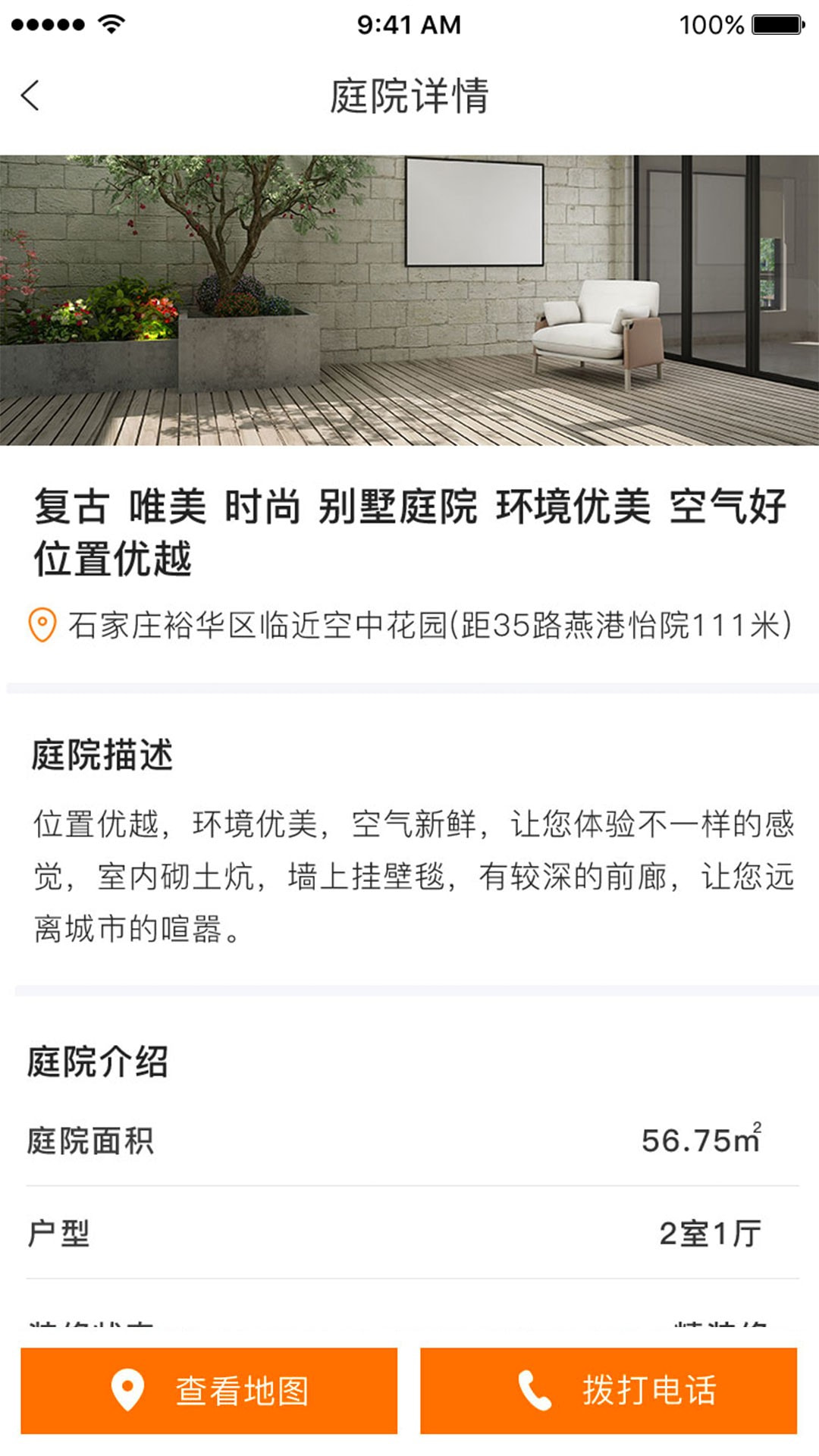Click the orange location pin icon
819x1456 pixels.
[x=40, y=623]
